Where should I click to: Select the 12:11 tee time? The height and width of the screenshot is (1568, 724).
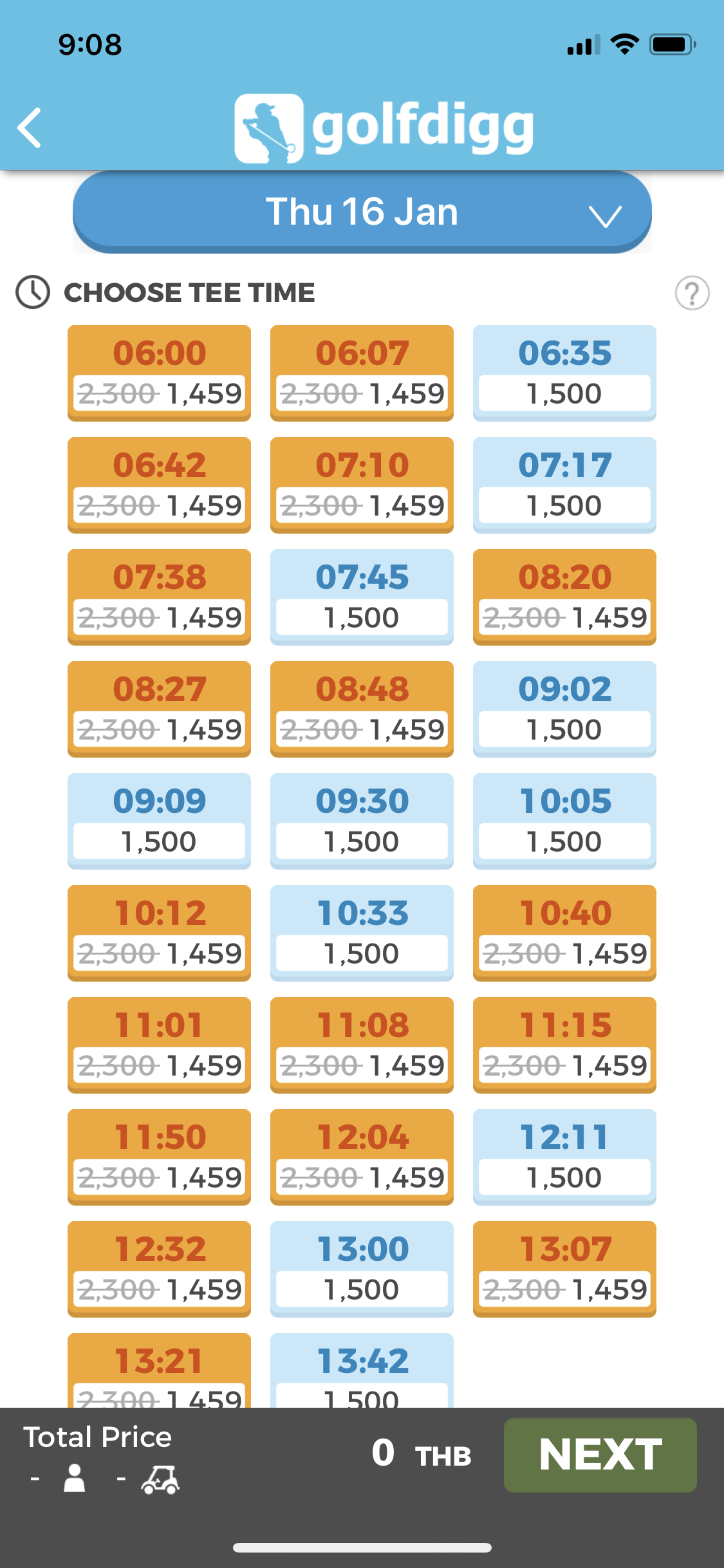[564, 1157]
